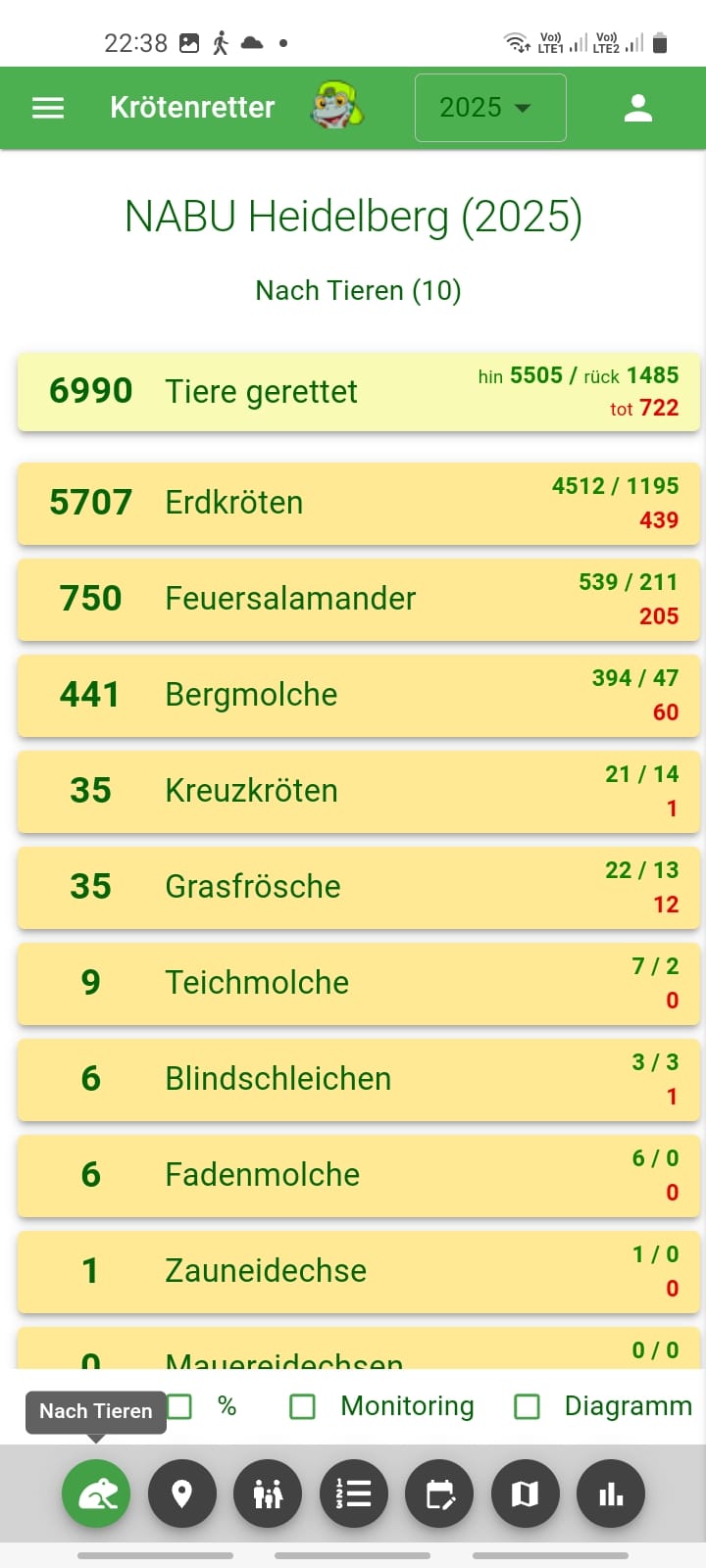Select the Bergmolche card
706x1568 pixels.
click(x=358, y=695)
